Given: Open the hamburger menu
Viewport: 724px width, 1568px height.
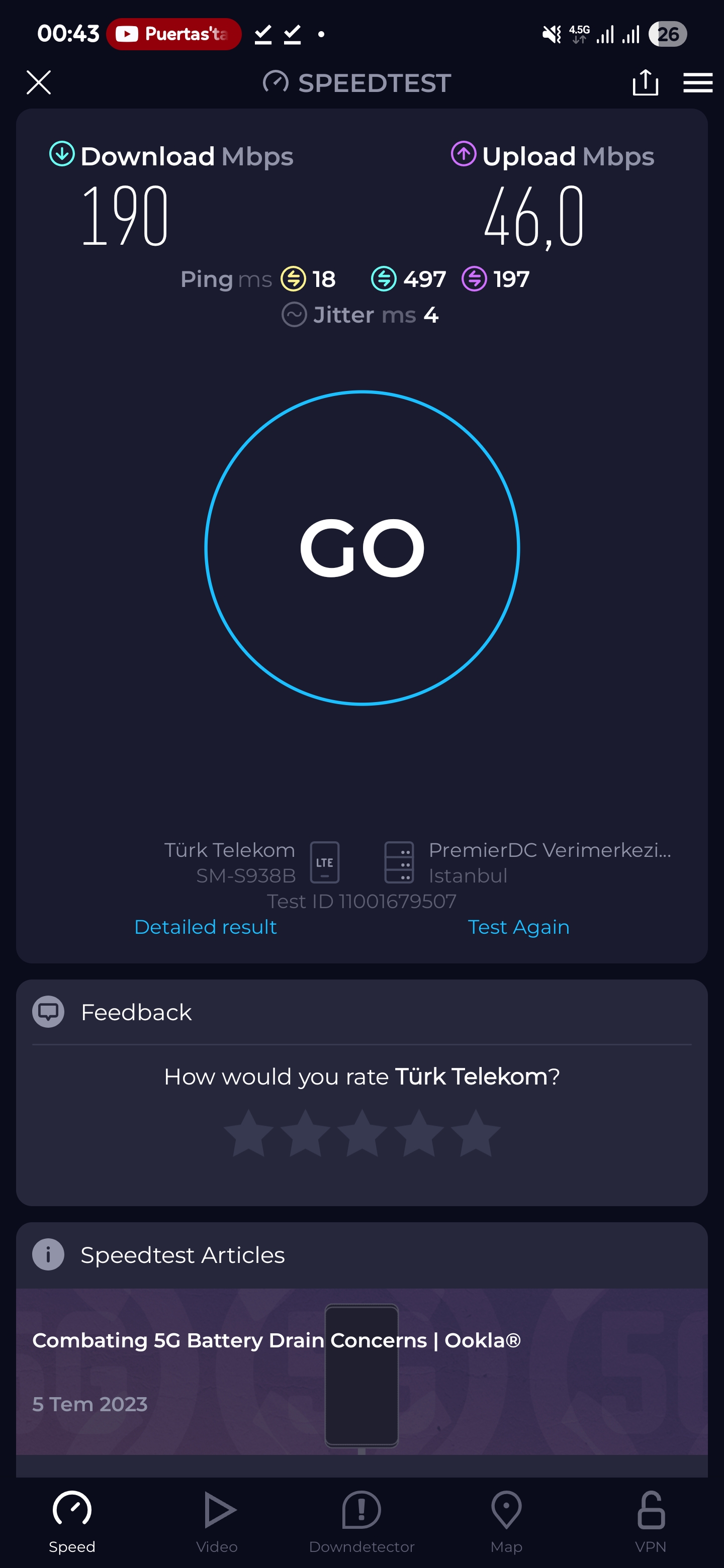Looking at the screenshot, I should click(698, 82).
